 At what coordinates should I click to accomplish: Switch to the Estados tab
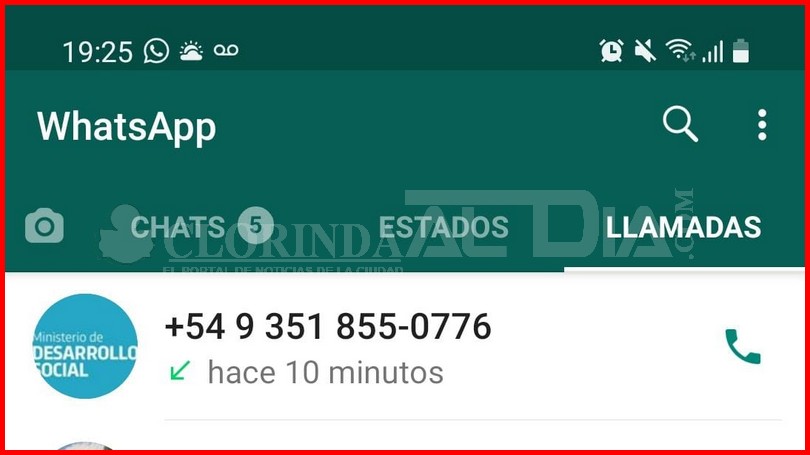[x=443, y=227]
